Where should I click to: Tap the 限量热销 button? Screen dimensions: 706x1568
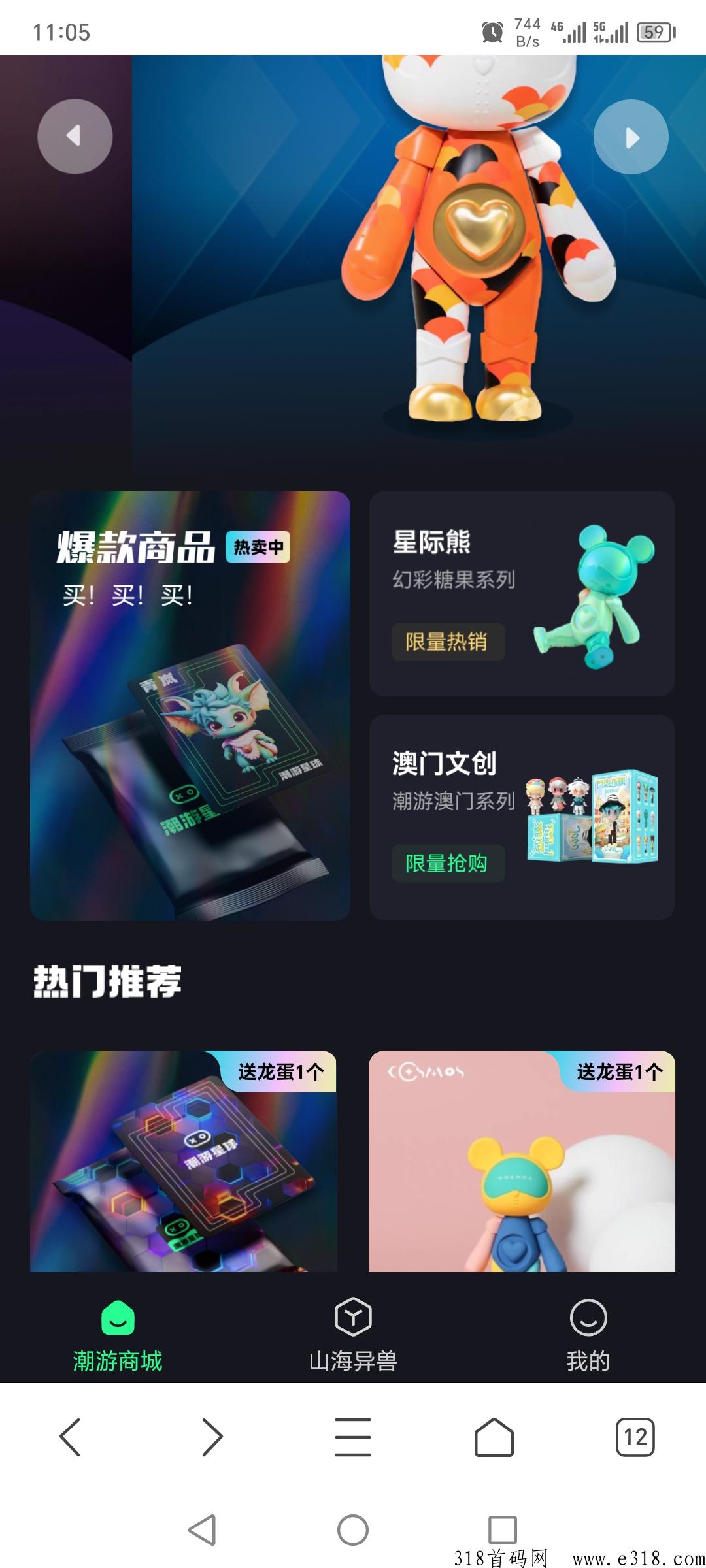tap(448, 642)
